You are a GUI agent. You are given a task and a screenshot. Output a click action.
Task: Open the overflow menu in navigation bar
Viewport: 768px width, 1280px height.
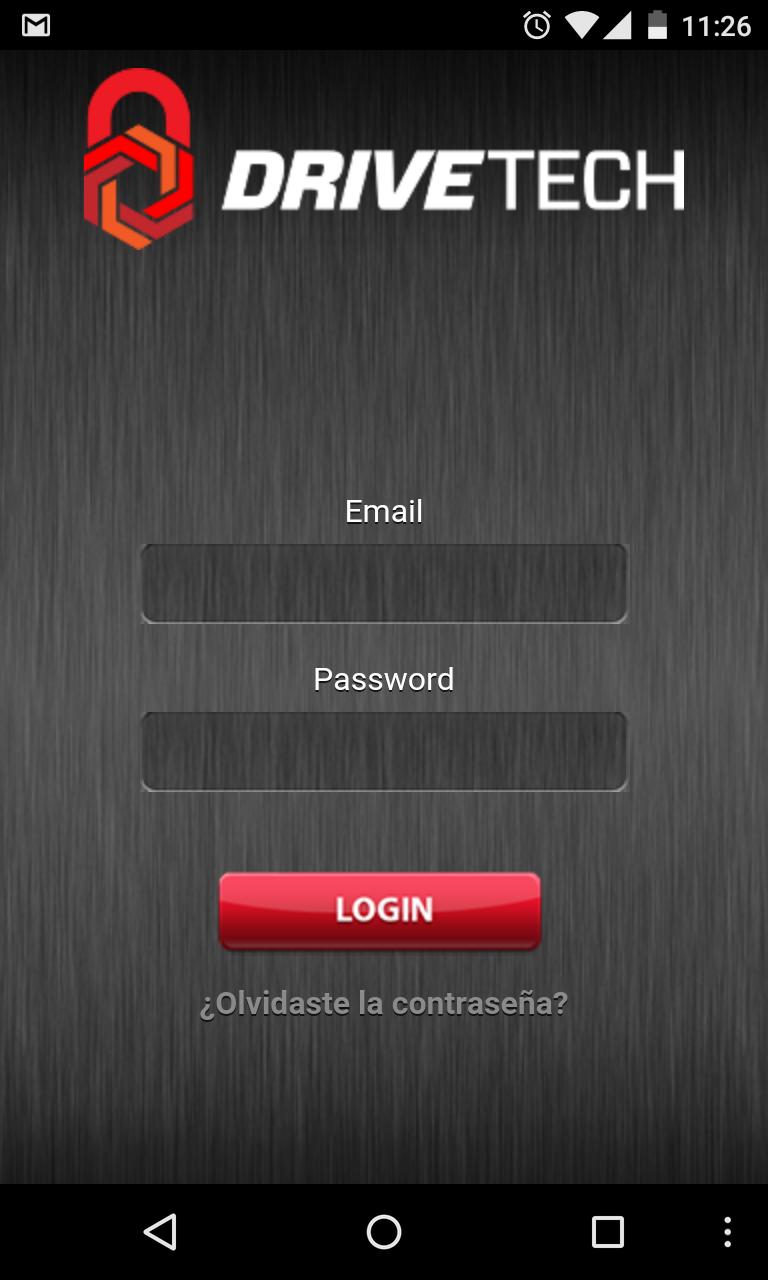[x=727, y=1232]
